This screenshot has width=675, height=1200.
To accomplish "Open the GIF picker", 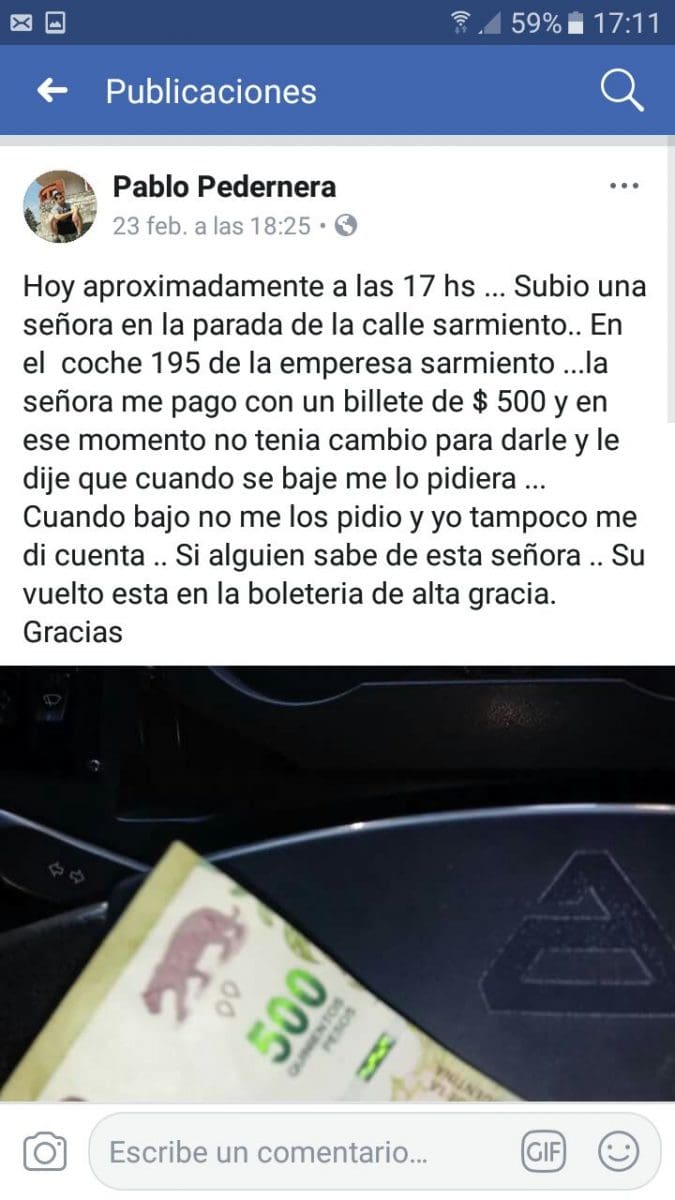I will [x=543, y=1152].
